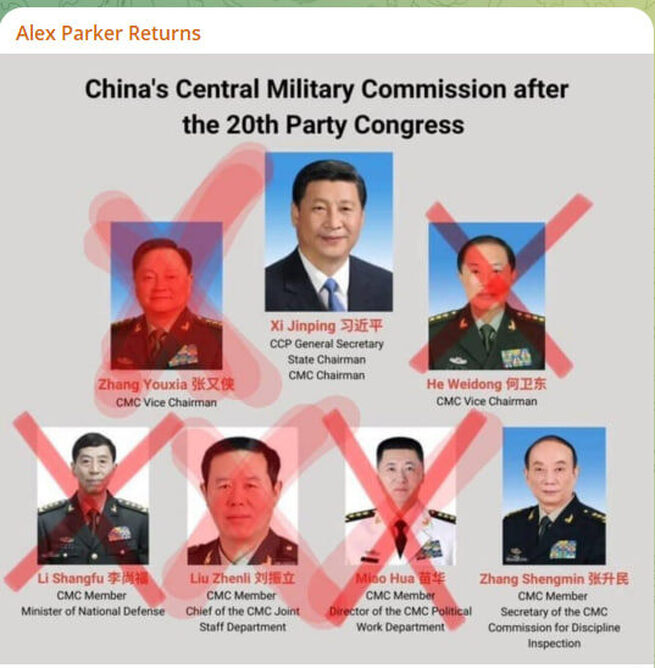Open the Central Military Commission image full screen
Viewport: 655px width, 668px height.
pos(327,360)
